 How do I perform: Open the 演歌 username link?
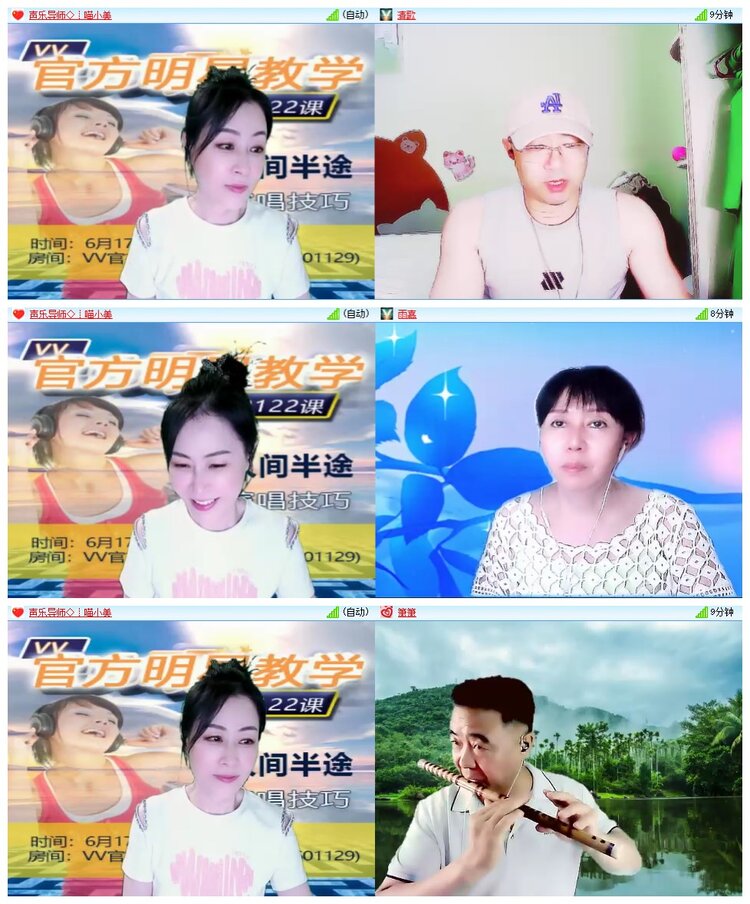click(404, 15)
